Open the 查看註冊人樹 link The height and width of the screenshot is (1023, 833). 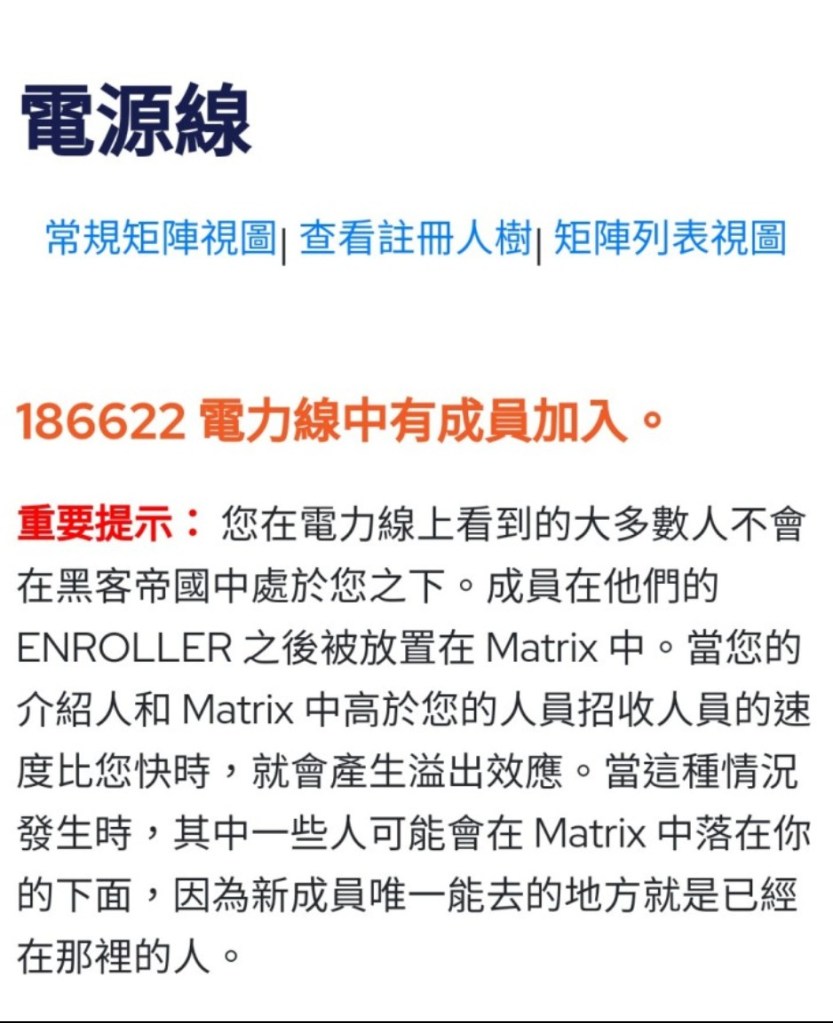click(x=415, y=239)
